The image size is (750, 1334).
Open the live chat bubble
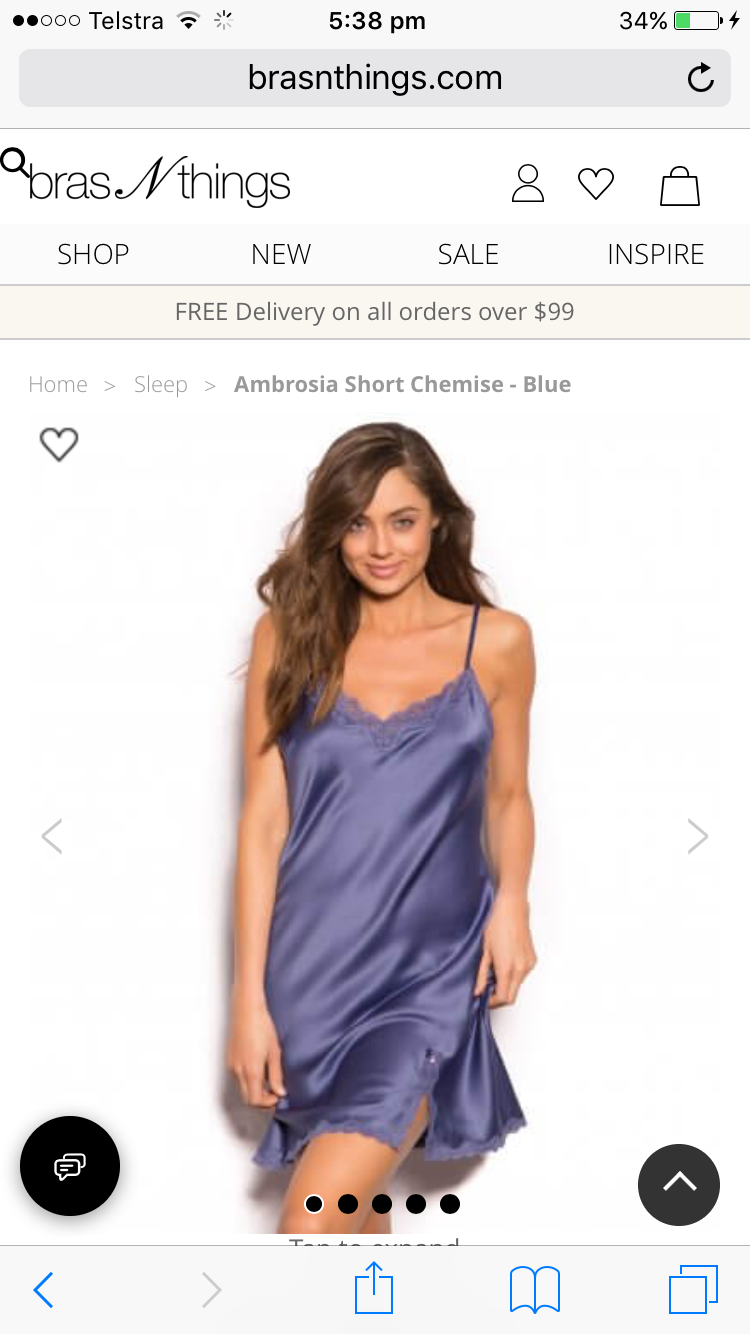coord(70,1166)
